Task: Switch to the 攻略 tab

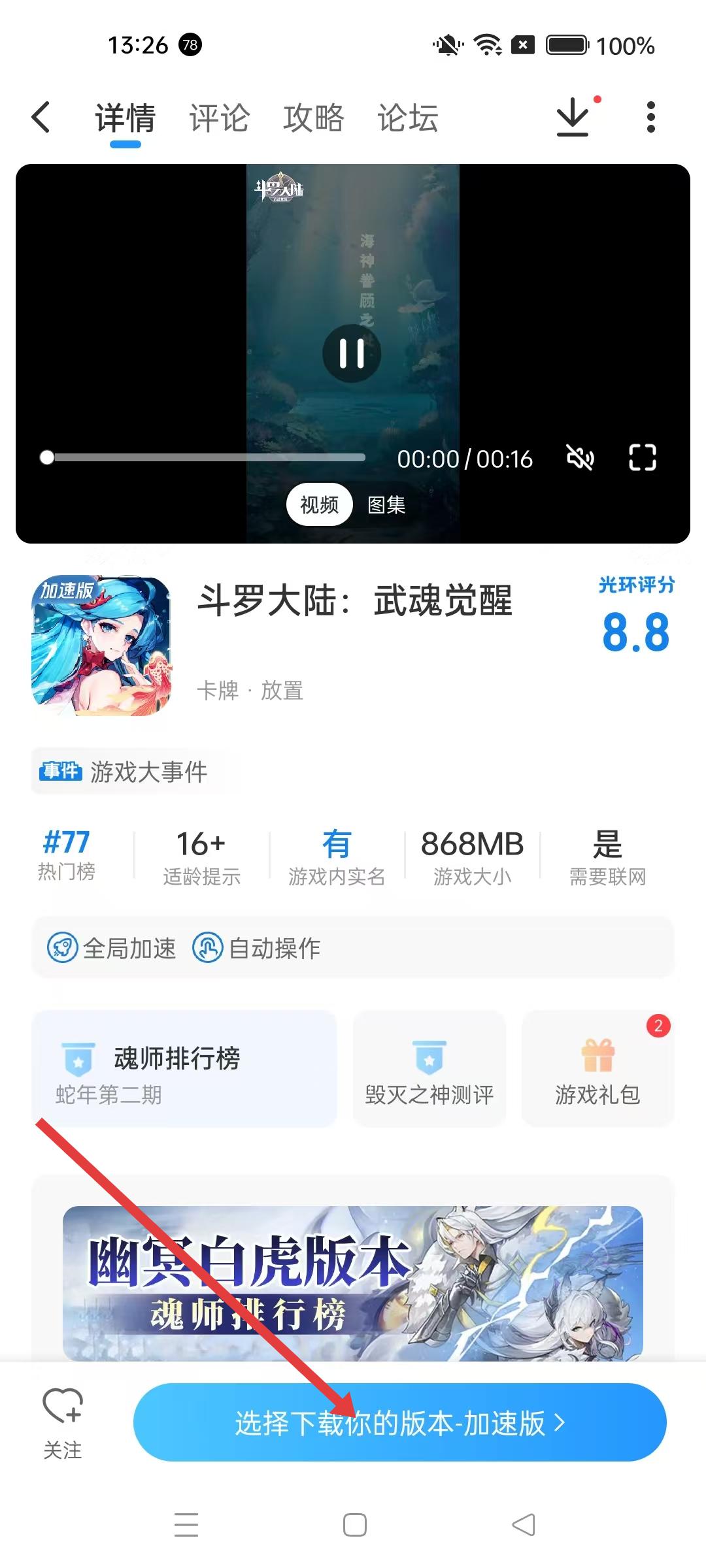Action: pyautogui.click(x=313, y=118)
